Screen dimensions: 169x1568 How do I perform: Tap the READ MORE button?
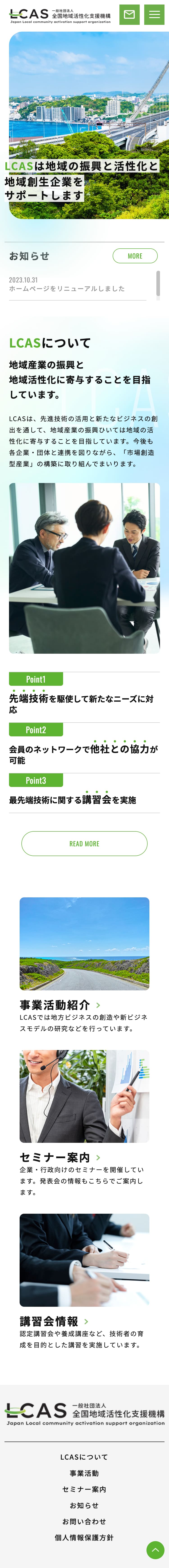[x=84, y=844]
